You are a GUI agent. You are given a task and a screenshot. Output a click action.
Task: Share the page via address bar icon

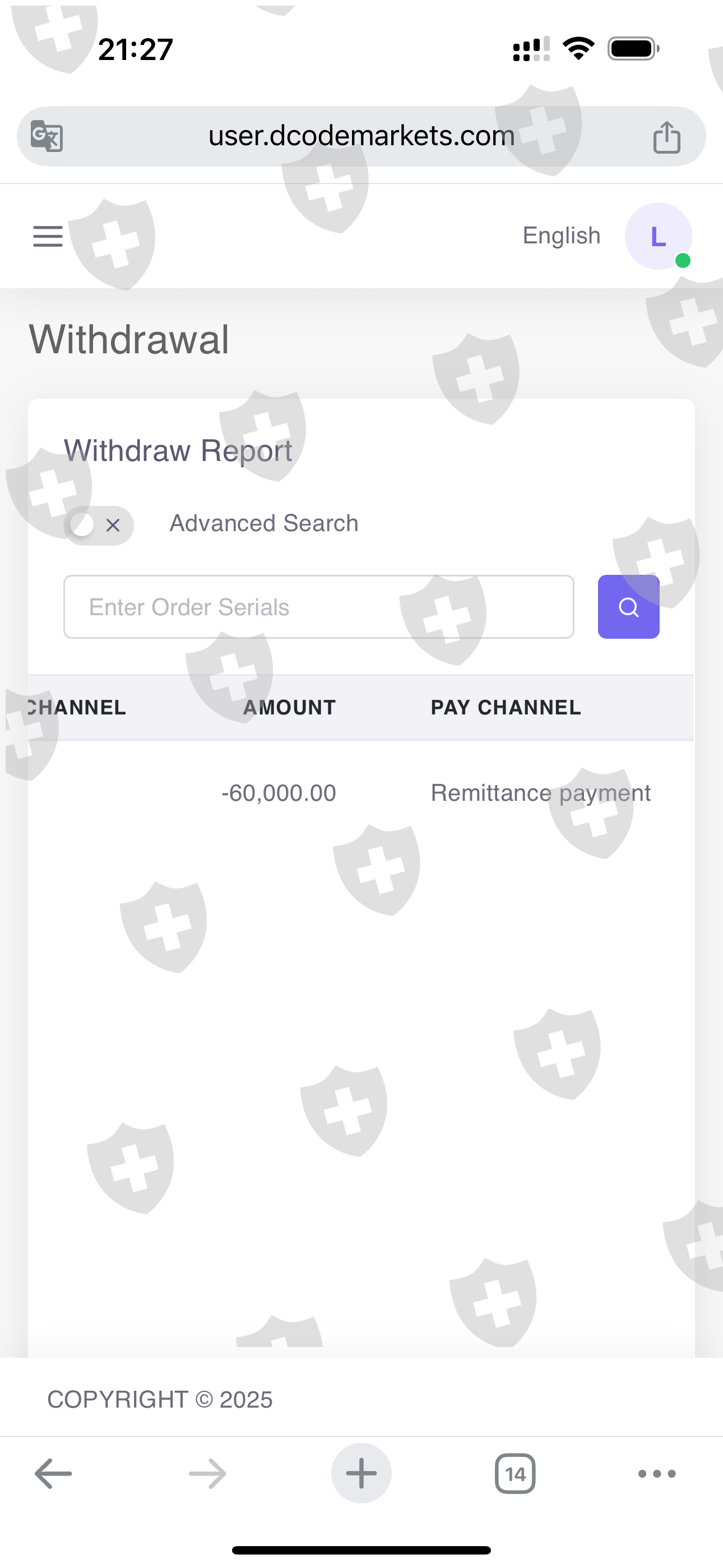[666, 136]
